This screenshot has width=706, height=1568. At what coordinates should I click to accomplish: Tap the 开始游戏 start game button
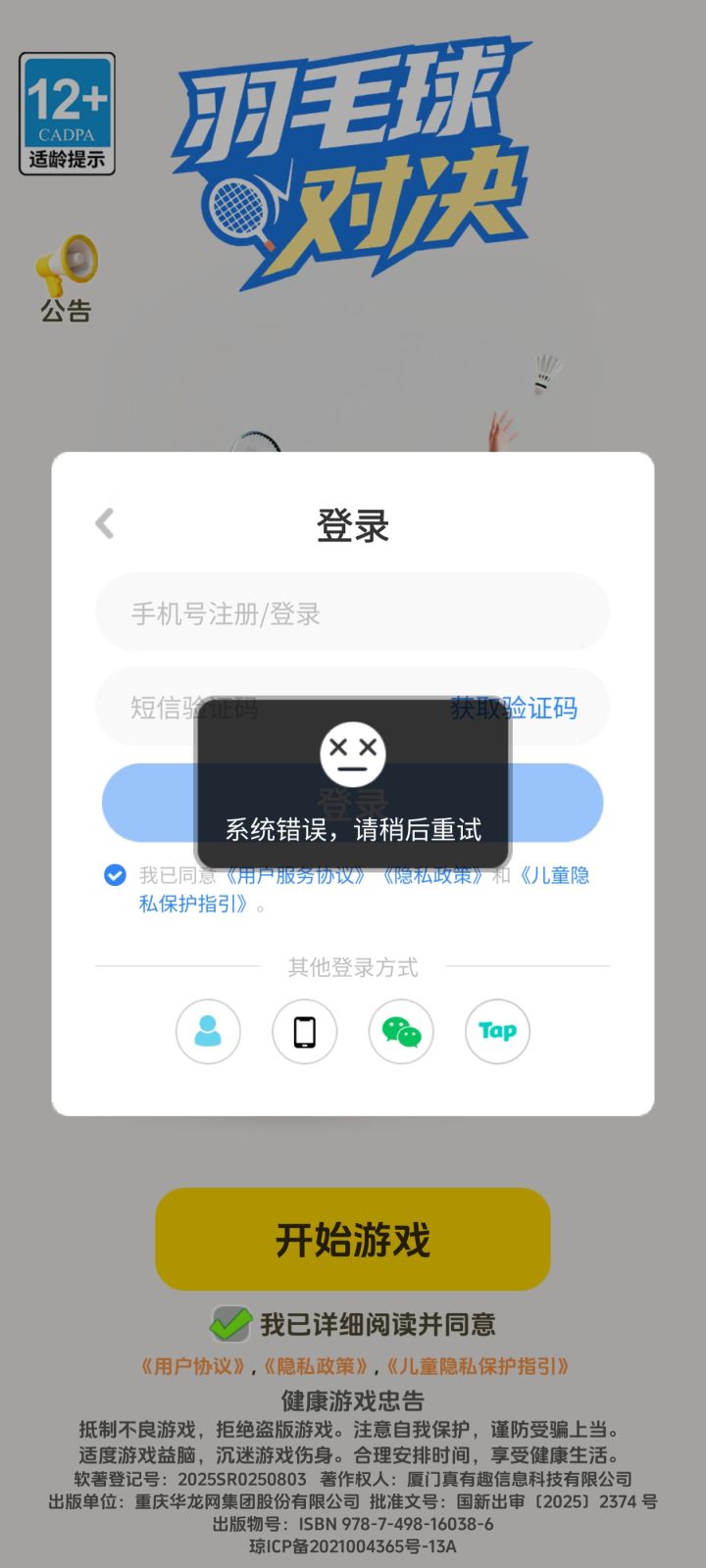click(352, 1239)
